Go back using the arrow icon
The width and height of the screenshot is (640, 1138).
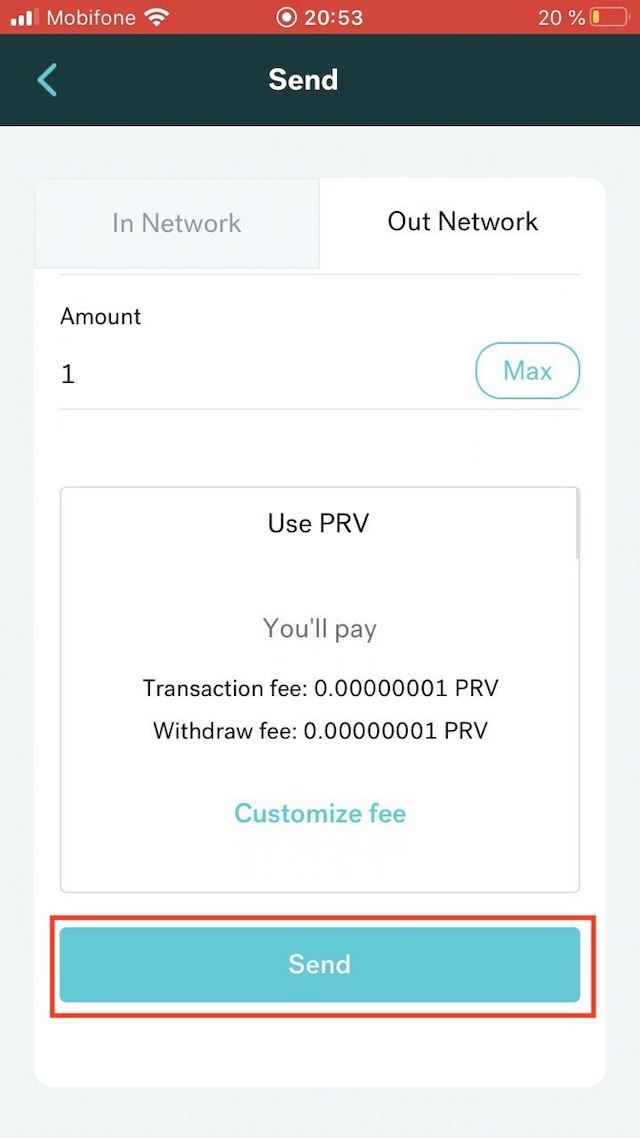tap(46, 80)
